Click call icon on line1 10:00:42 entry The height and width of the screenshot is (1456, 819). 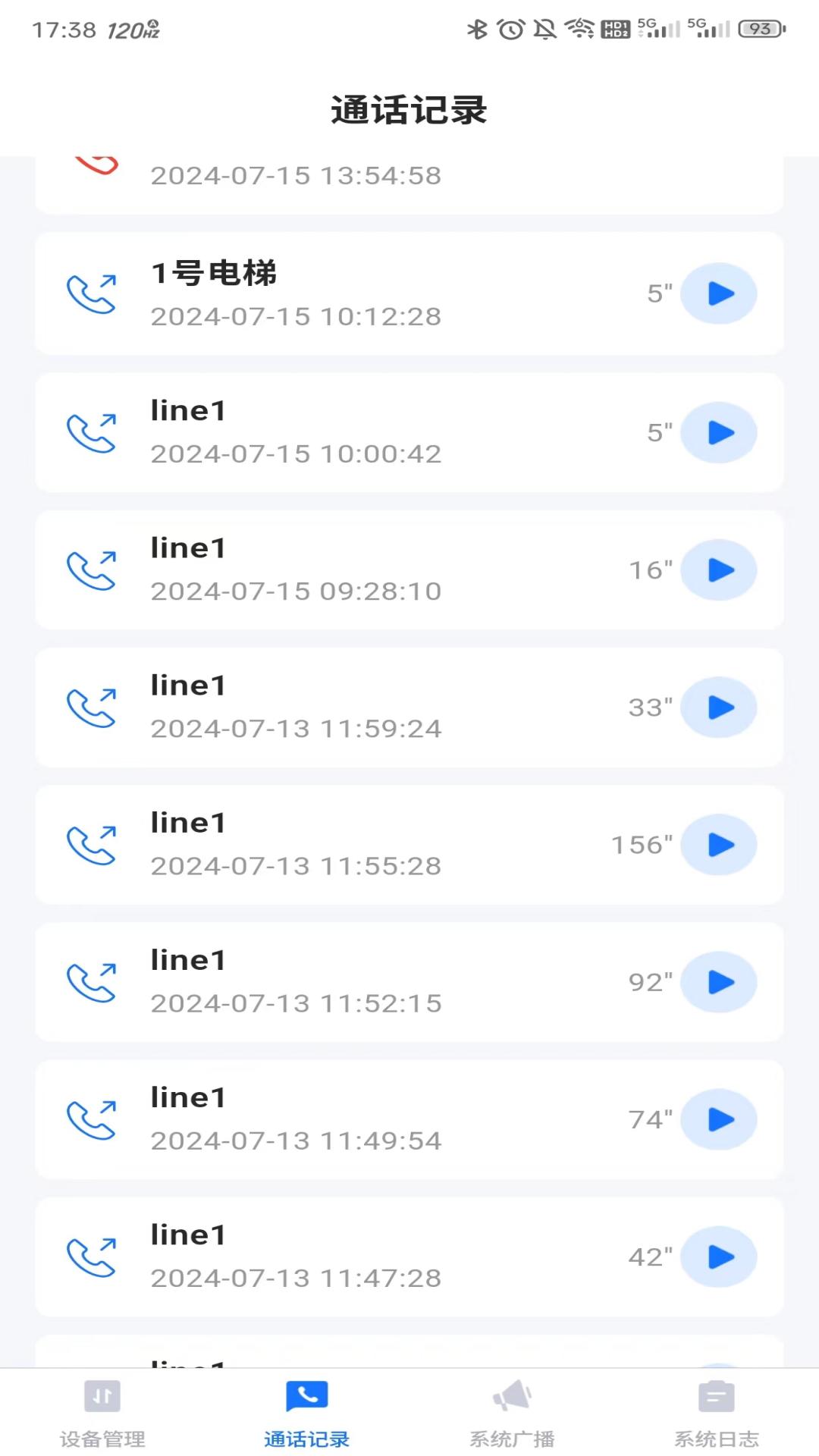click(93, 432)
